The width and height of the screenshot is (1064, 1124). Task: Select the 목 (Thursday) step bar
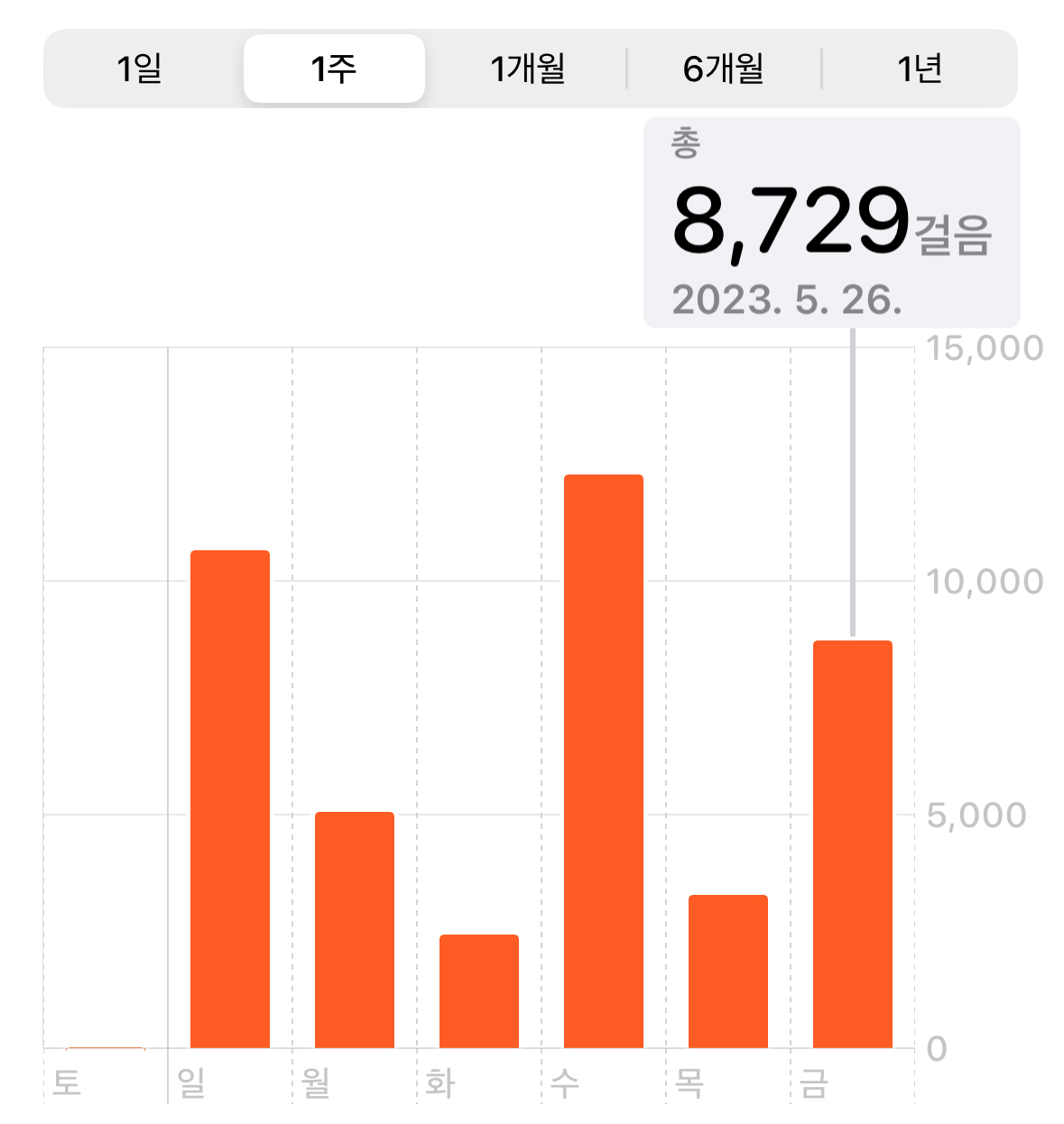pos(728,971)
